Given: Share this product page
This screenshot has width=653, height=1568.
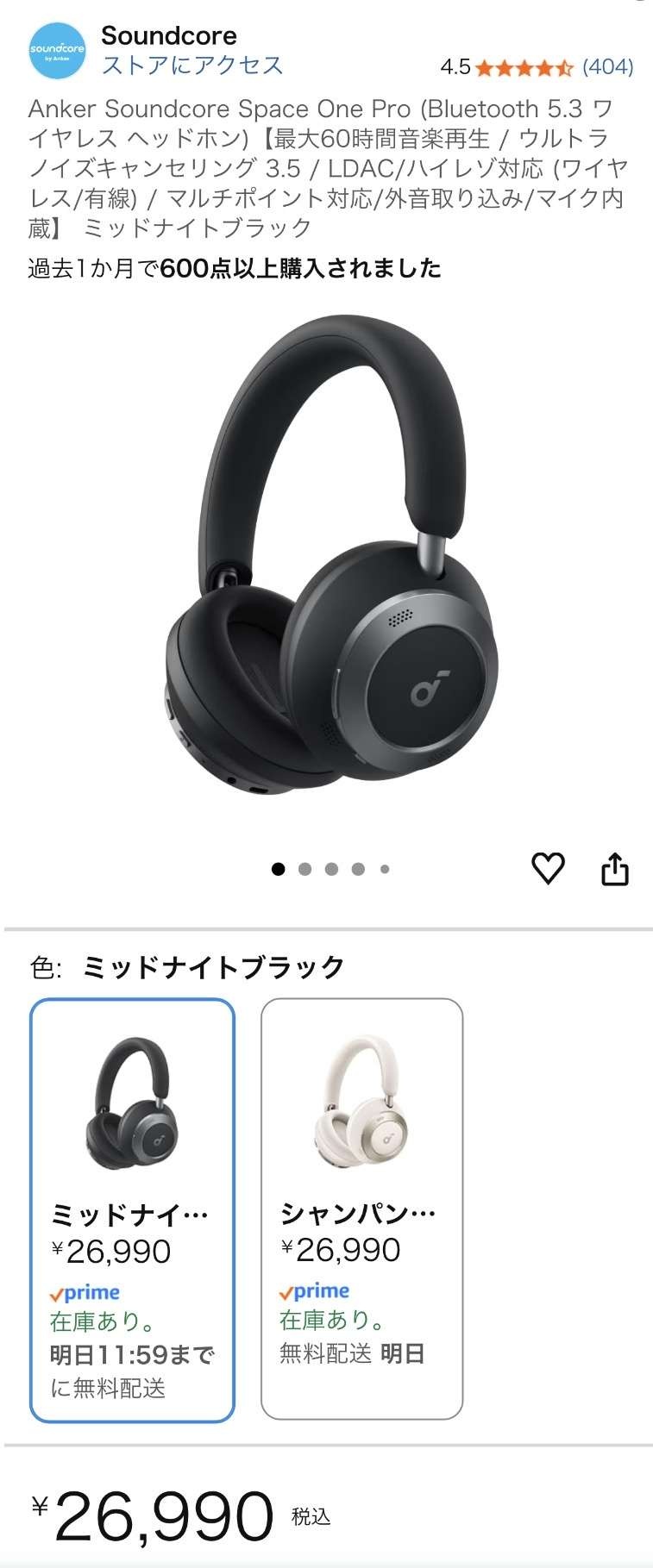Looking at the screenshot, I should (x=614, y=869).
